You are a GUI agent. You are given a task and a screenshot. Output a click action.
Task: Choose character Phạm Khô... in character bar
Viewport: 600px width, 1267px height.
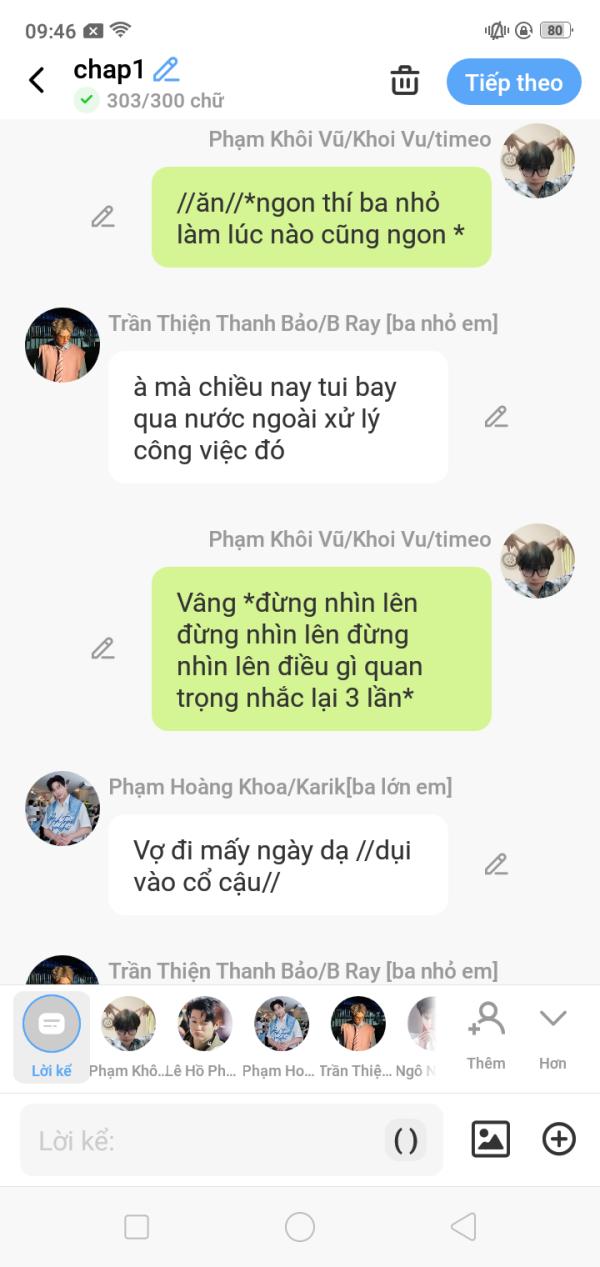coord(128,1037)
